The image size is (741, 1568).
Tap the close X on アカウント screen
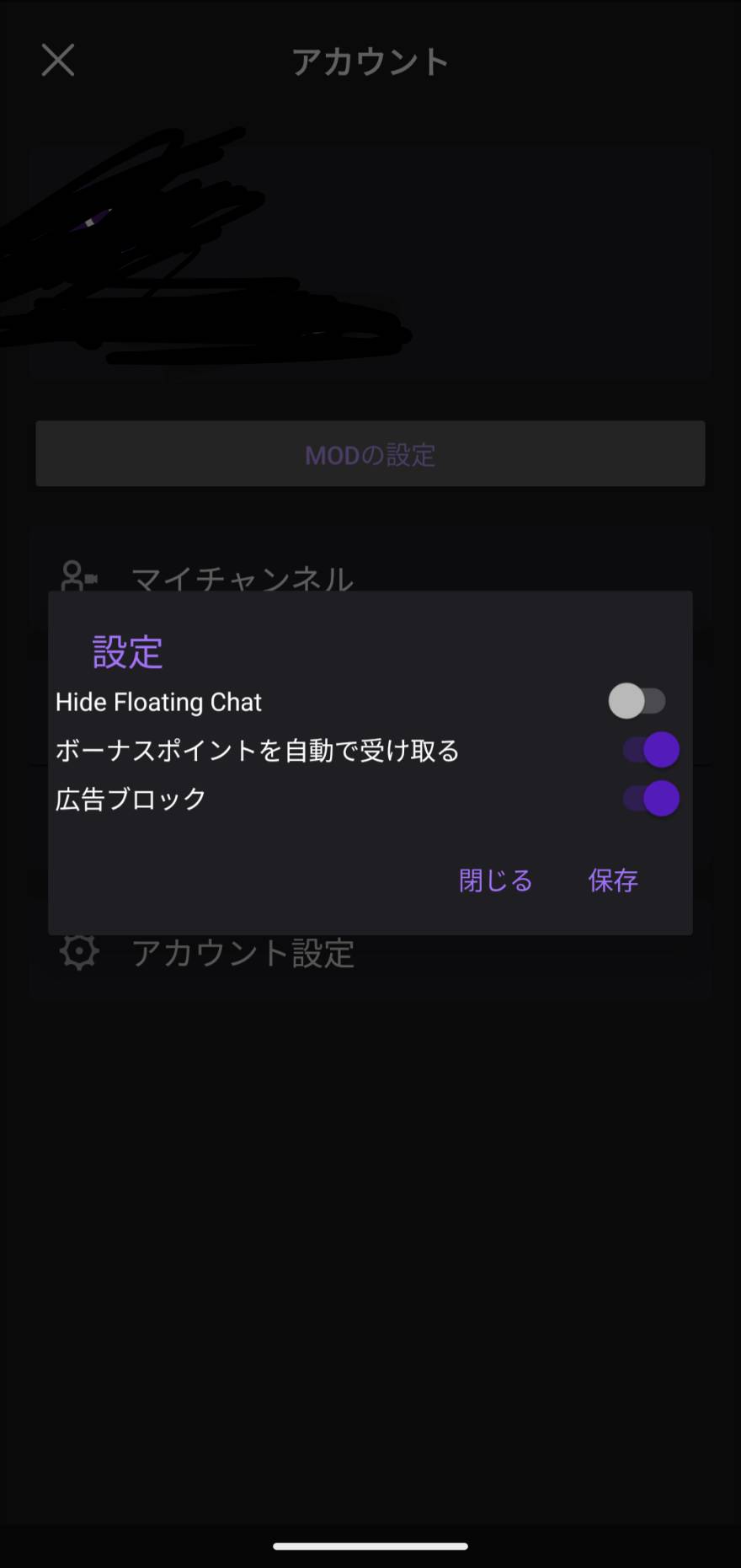point(57,61)
